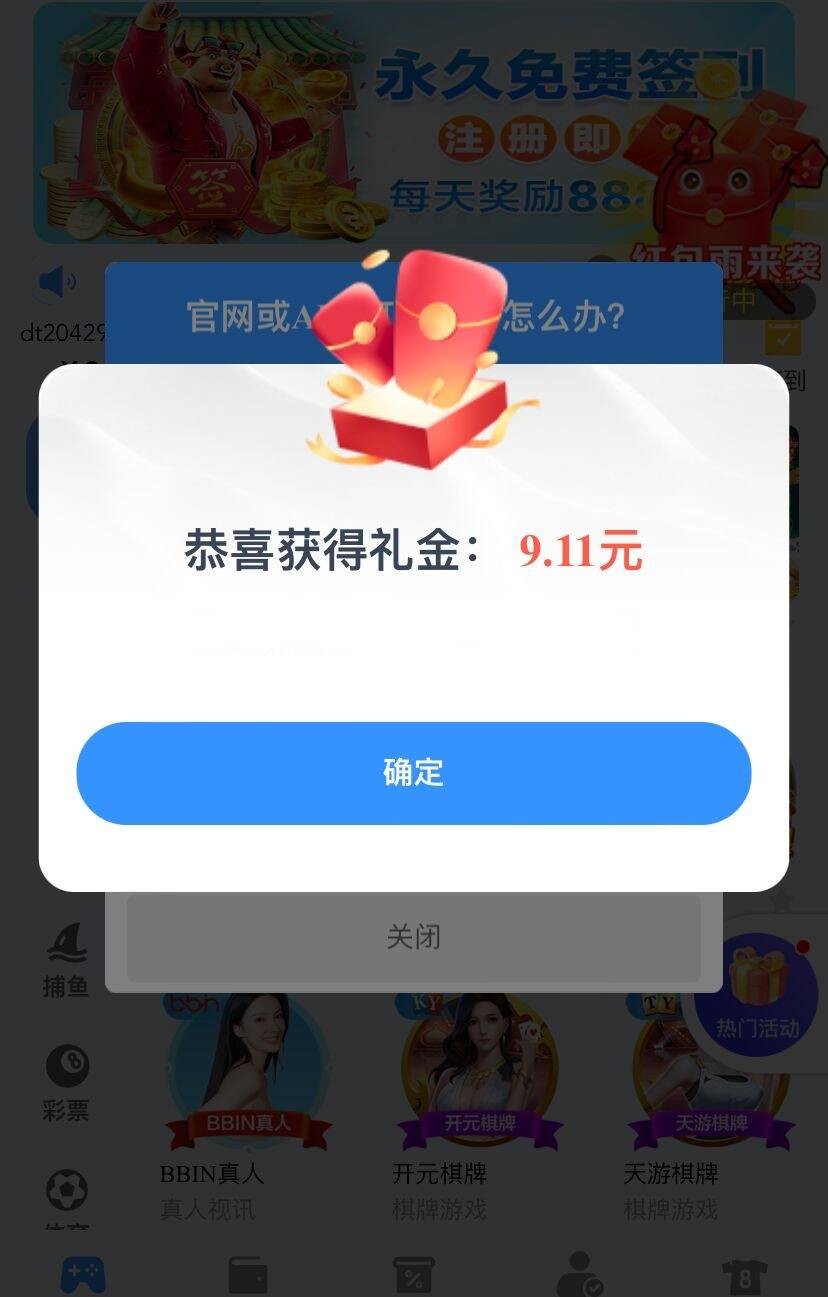828x1297 pixels.
Task: Select the 捕鱼 shark fishing icon
Action: point(64,950)
